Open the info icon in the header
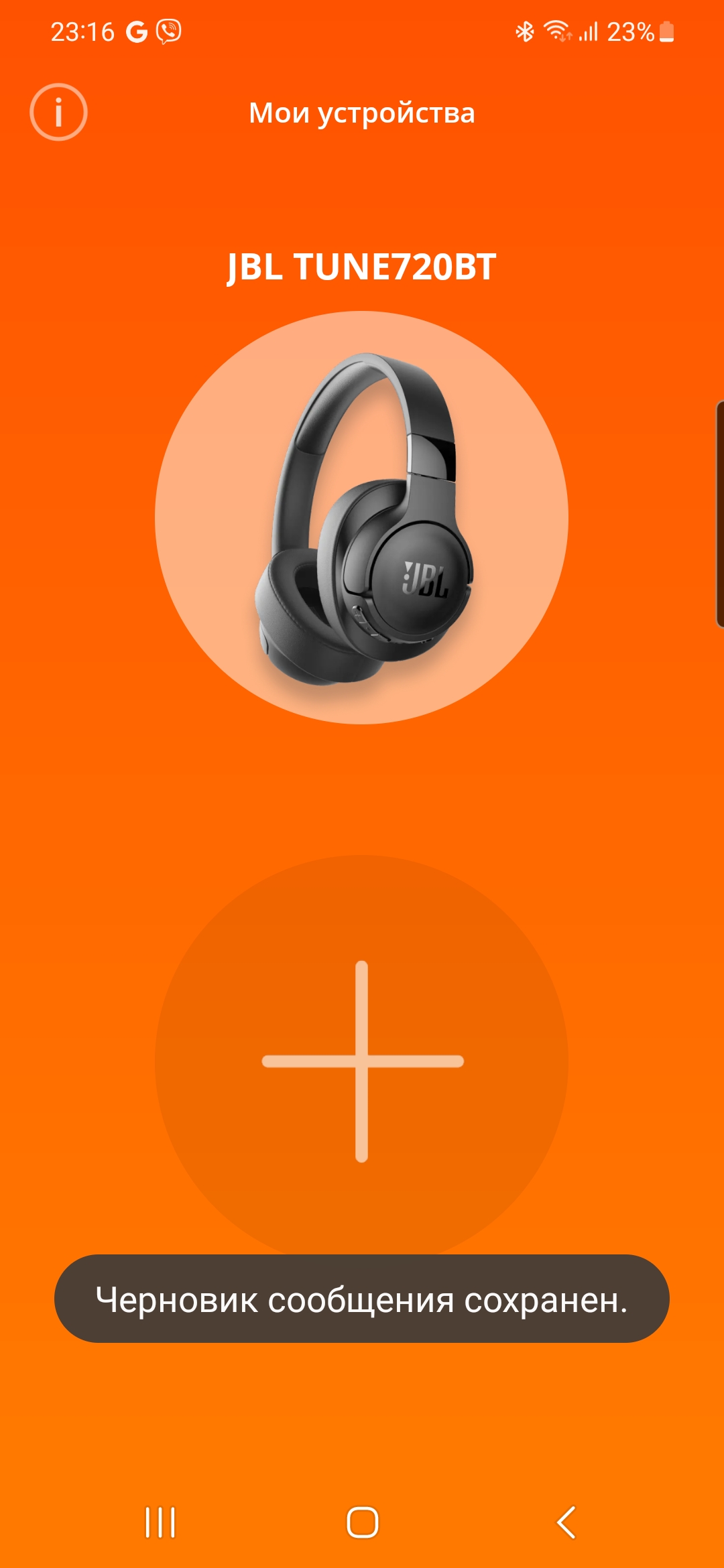This screenshot has height=1568, width=724. 58,112
